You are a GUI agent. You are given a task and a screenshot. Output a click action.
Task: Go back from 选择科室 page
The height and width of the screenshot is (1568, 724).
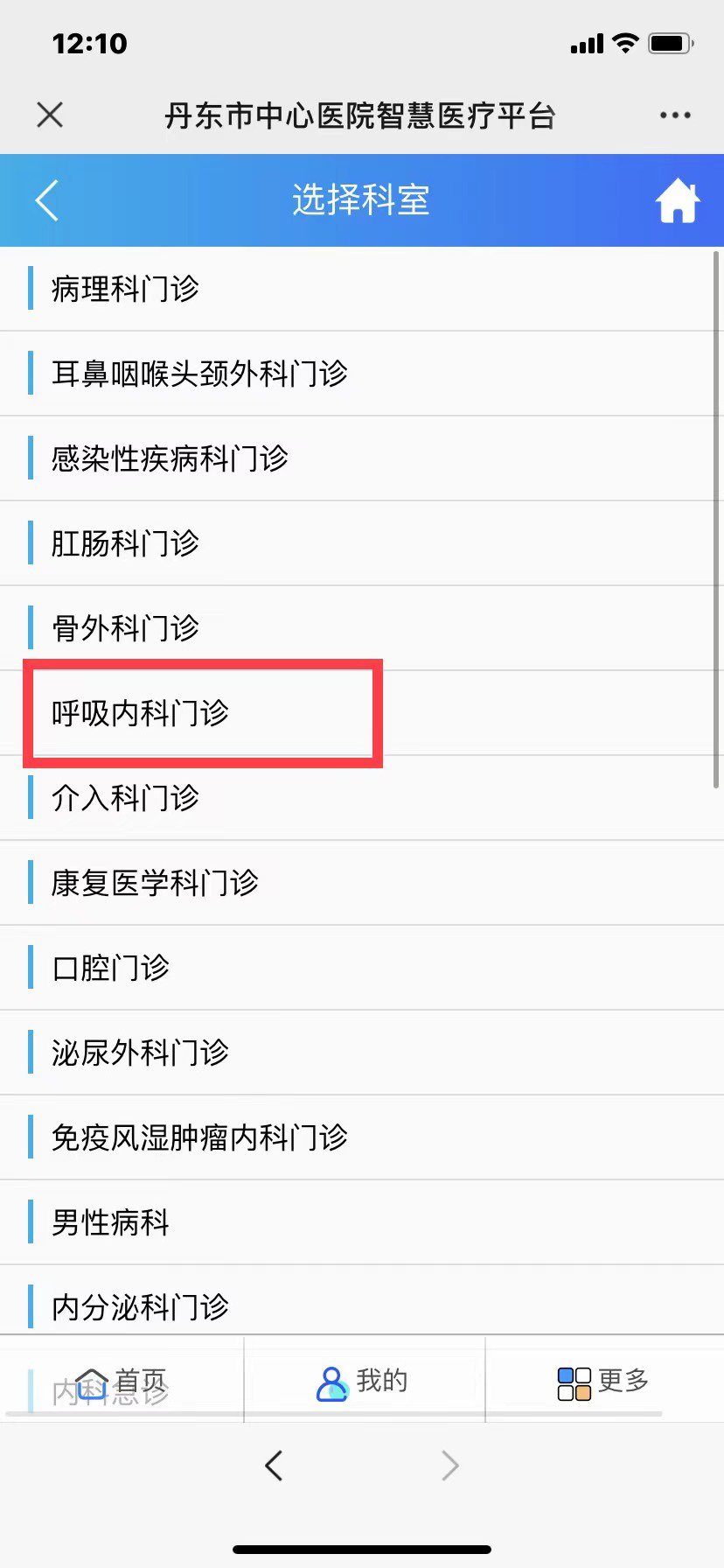(x=47, y=200)
